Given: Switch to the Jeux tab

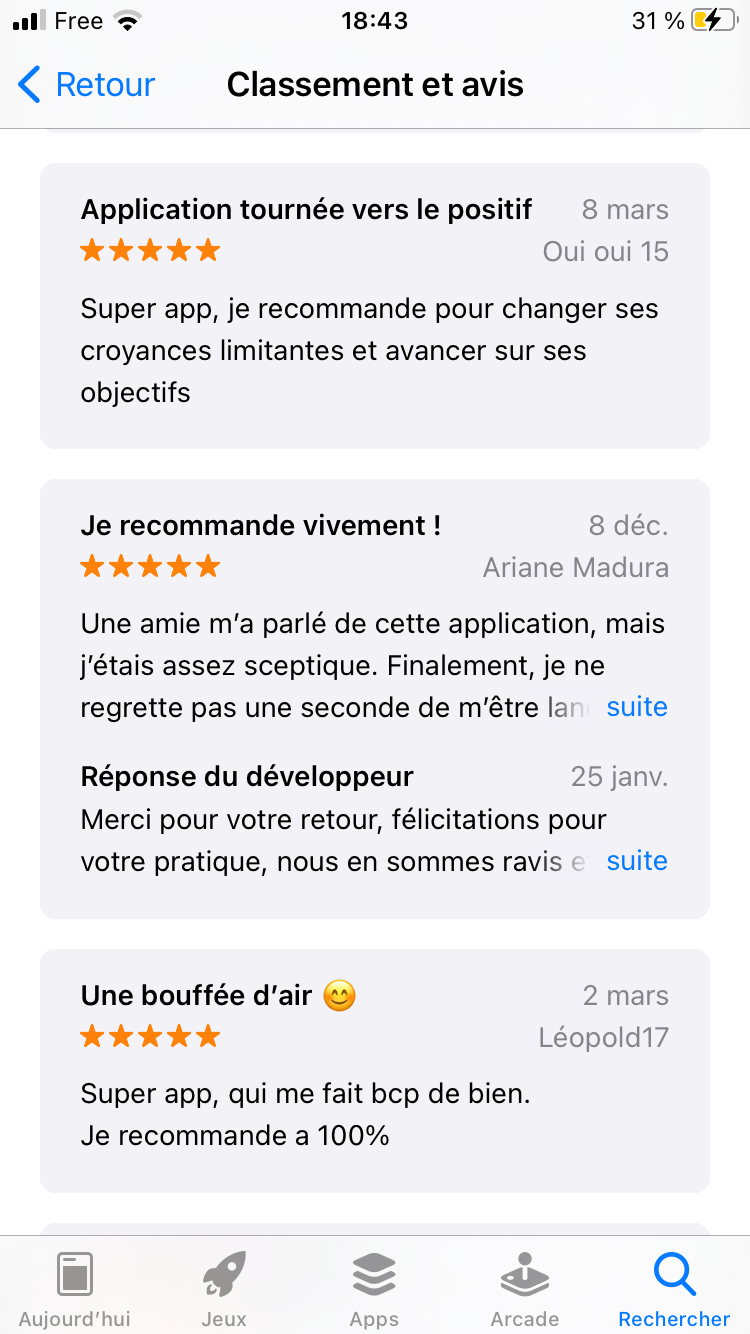Looking at the screenshot, I should pyautogui.click(x=224, y=1289).
